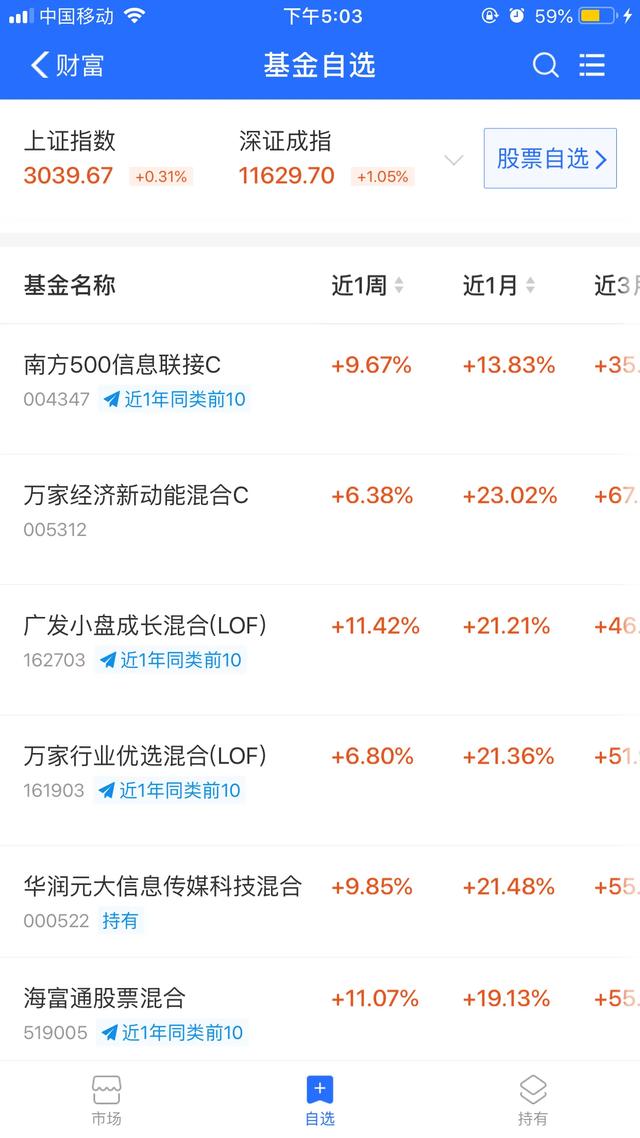Open 股票自选 button
The height and width of the screenshot is (1138, 640).
[550, 159]
